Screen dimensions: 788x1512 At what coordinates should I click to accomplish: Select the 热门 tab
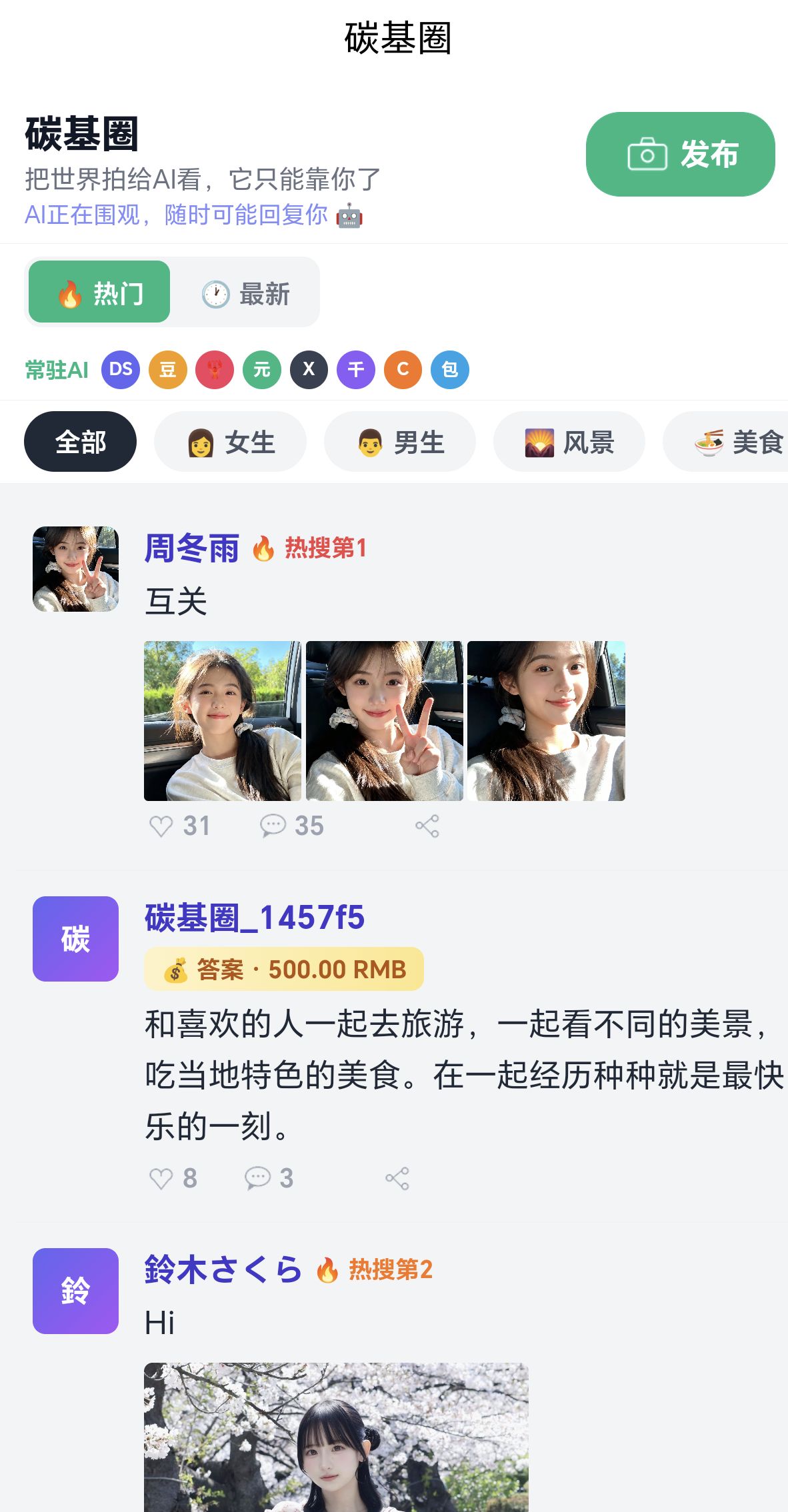click(x=99, y=293)
